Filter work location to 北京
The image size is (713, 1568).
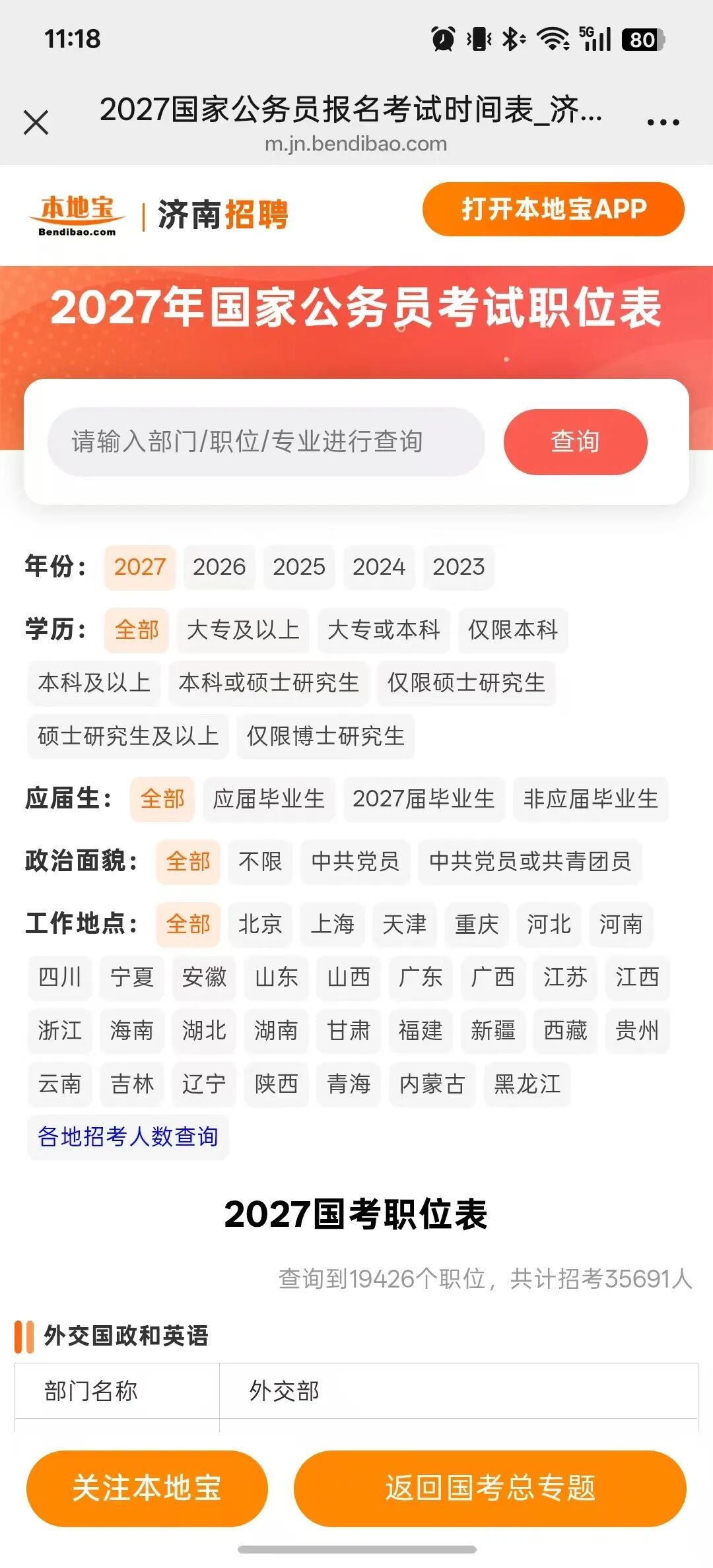click(260, 925)
